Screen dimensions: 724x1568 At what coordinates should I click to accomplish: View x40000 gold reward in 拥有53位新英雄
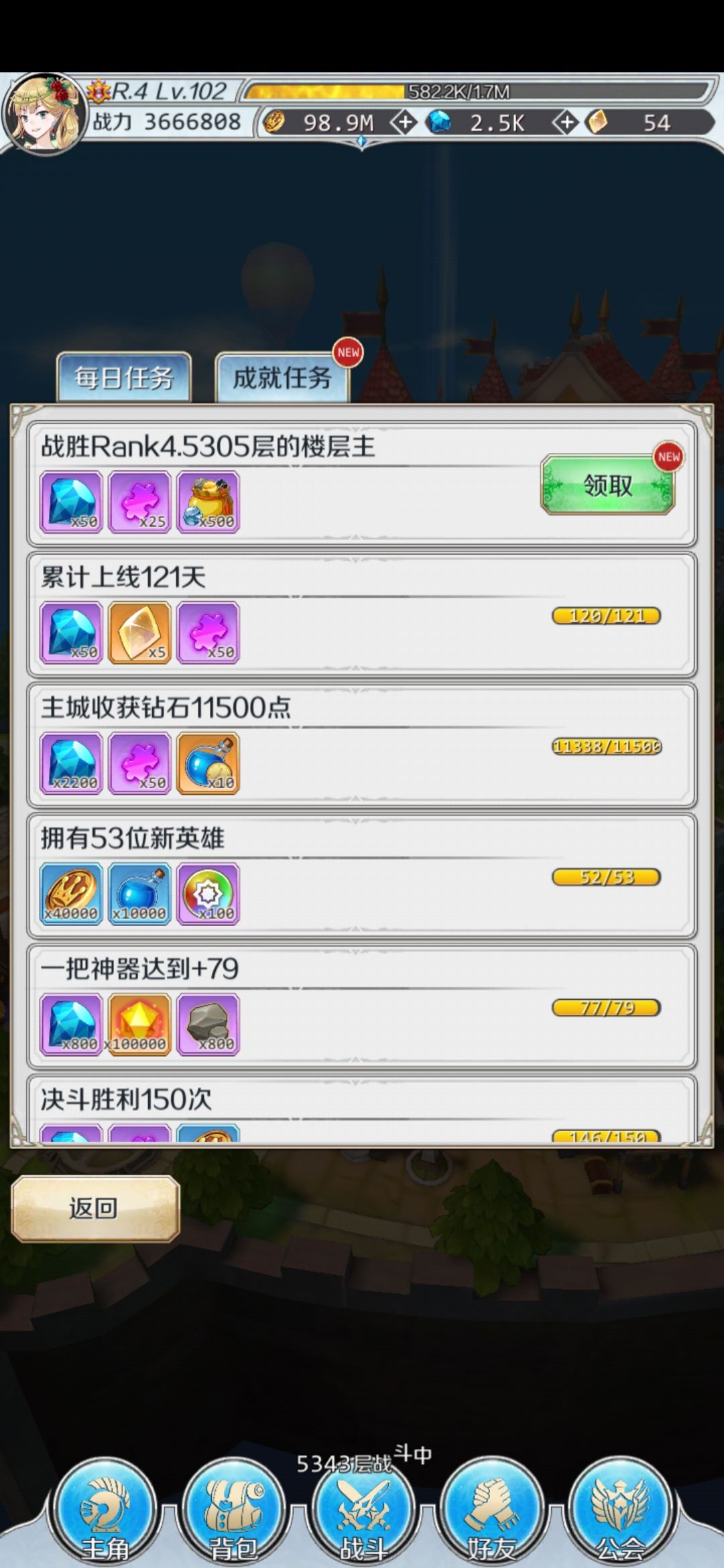72,894
